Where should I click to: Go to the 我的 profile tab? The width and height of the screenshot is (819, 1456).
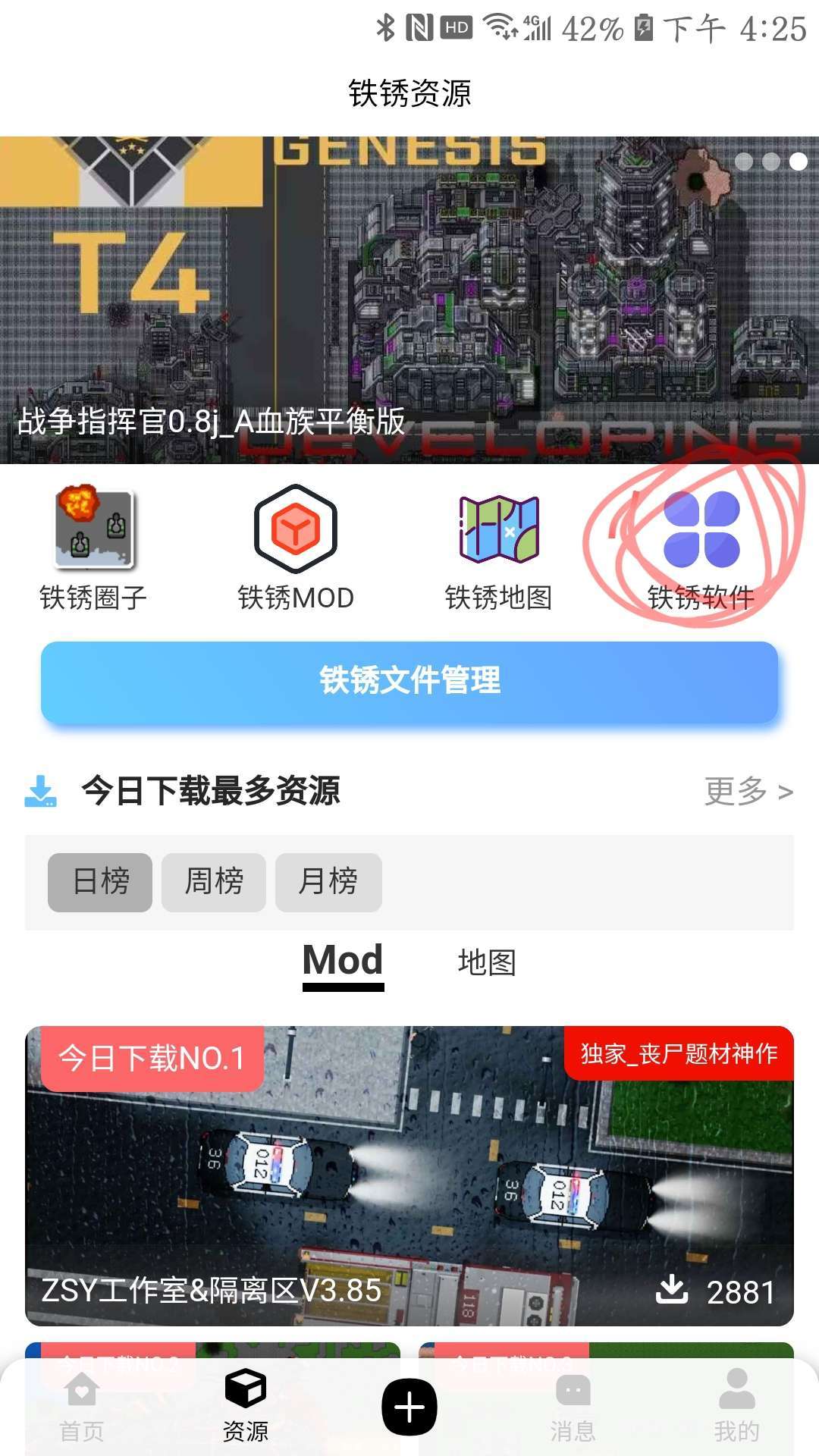point(737,1407)
